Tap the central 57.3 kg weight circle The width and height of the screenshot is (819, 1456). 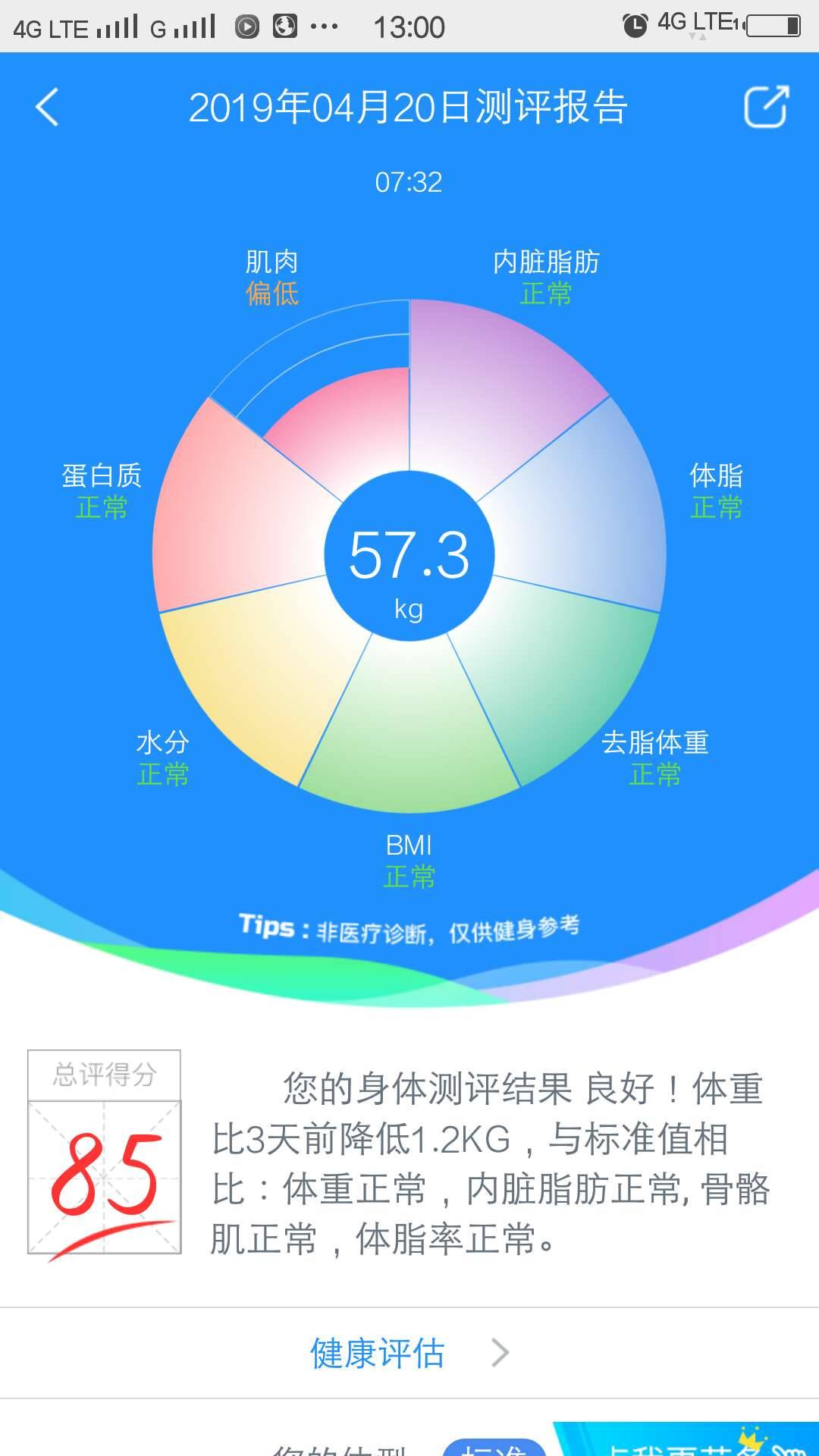tap(409, 557)
